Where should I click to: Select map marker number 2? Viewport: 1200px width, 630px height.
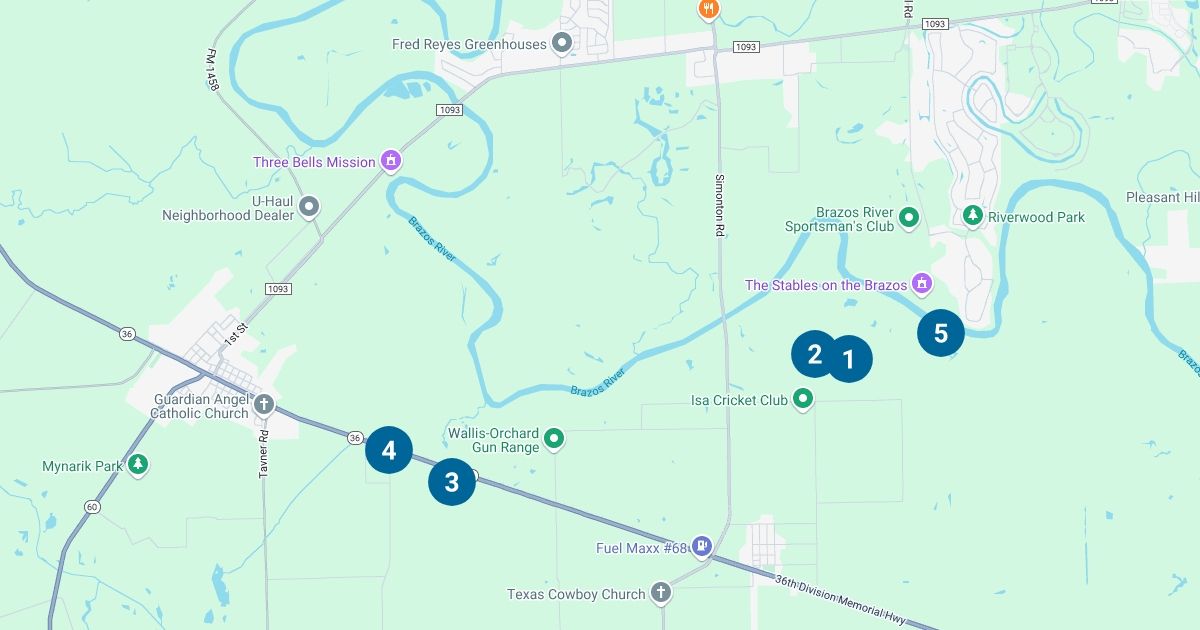pyautogui.click(x=812, y=354)
